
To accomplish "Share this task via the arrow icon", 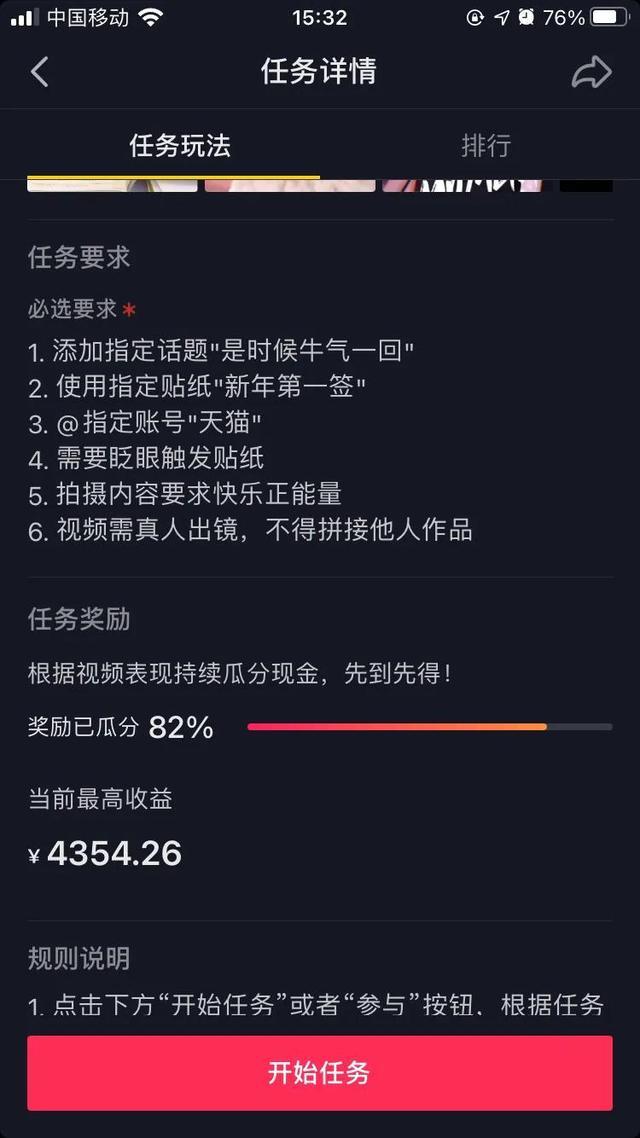I will pyautogui.click(x=591, y=72).
